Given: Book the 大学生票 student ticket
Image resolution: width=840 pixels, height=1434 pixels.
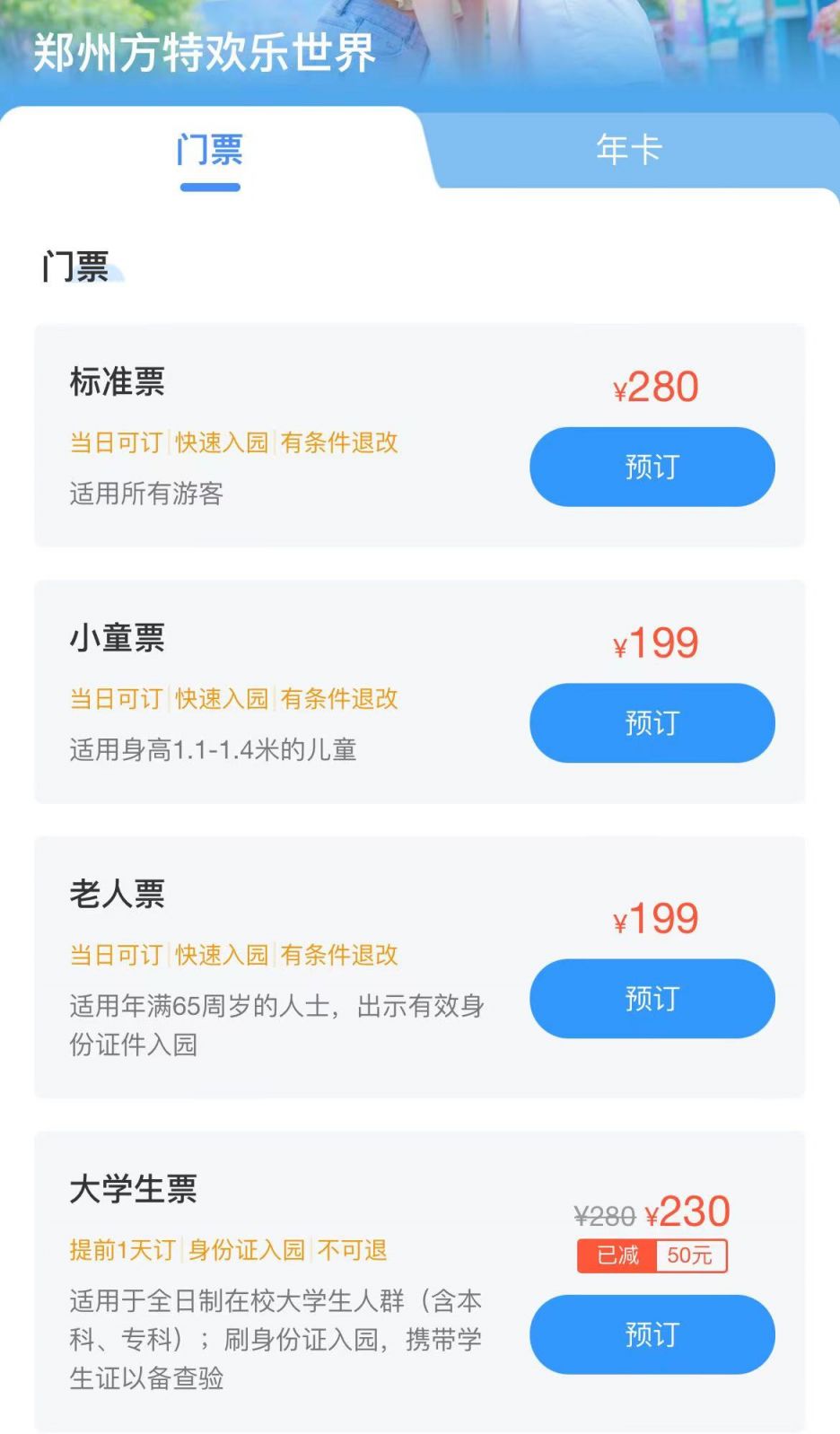Looking at the screenshot, I should 652,1335.
